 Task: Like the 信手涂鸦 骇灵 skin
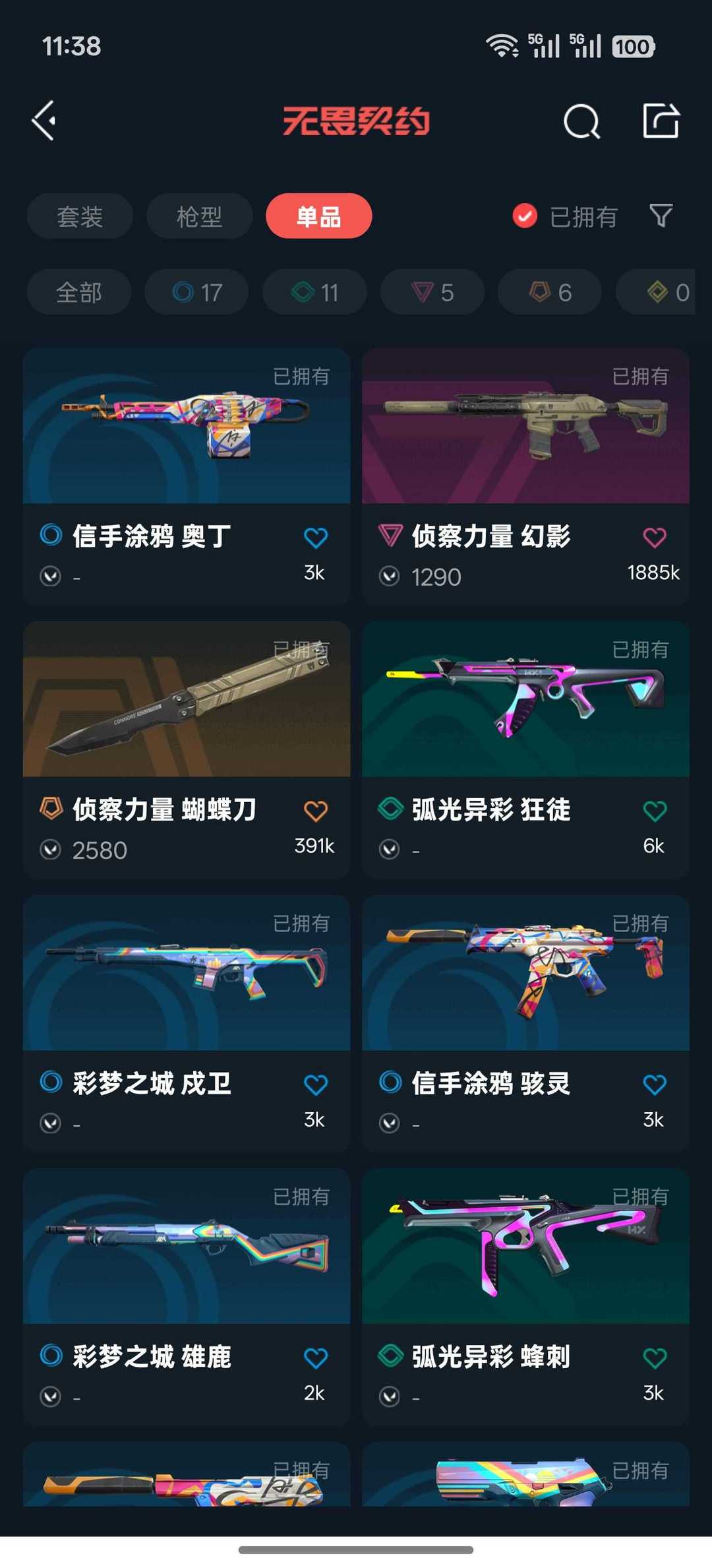[x=654, y=1084]
